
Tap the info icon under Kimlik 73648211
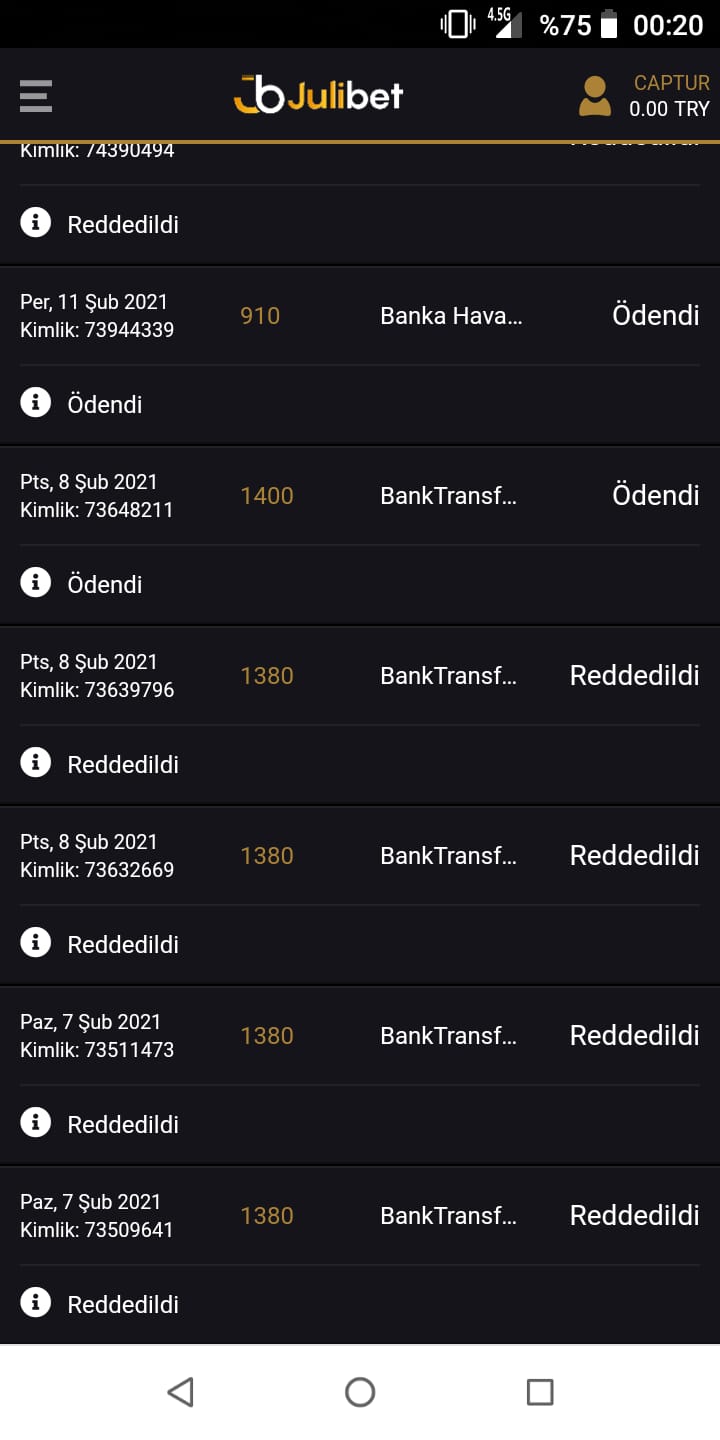click(x=35, y=583)
